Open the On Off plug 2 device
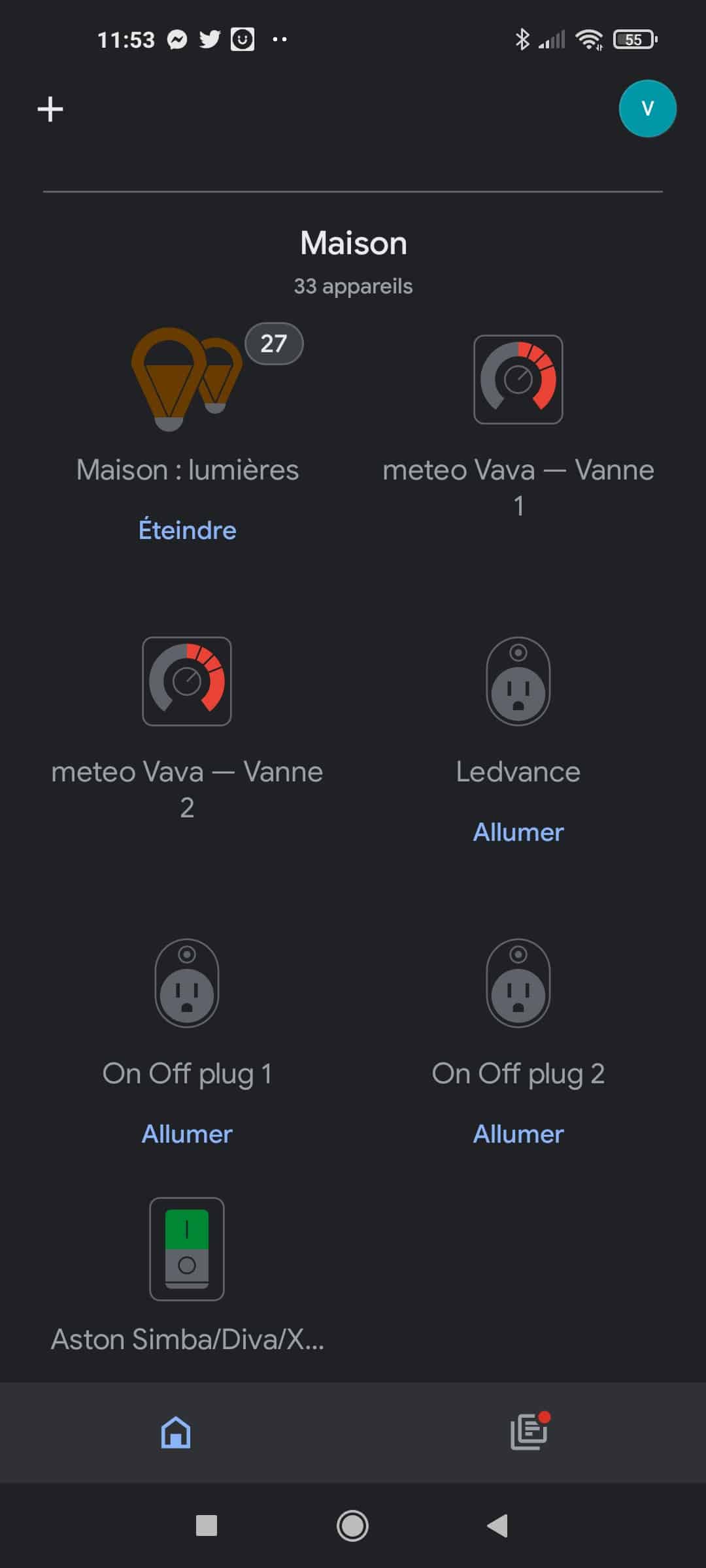This screenshot has height=1568, width=706. click(x=518, y=983)
